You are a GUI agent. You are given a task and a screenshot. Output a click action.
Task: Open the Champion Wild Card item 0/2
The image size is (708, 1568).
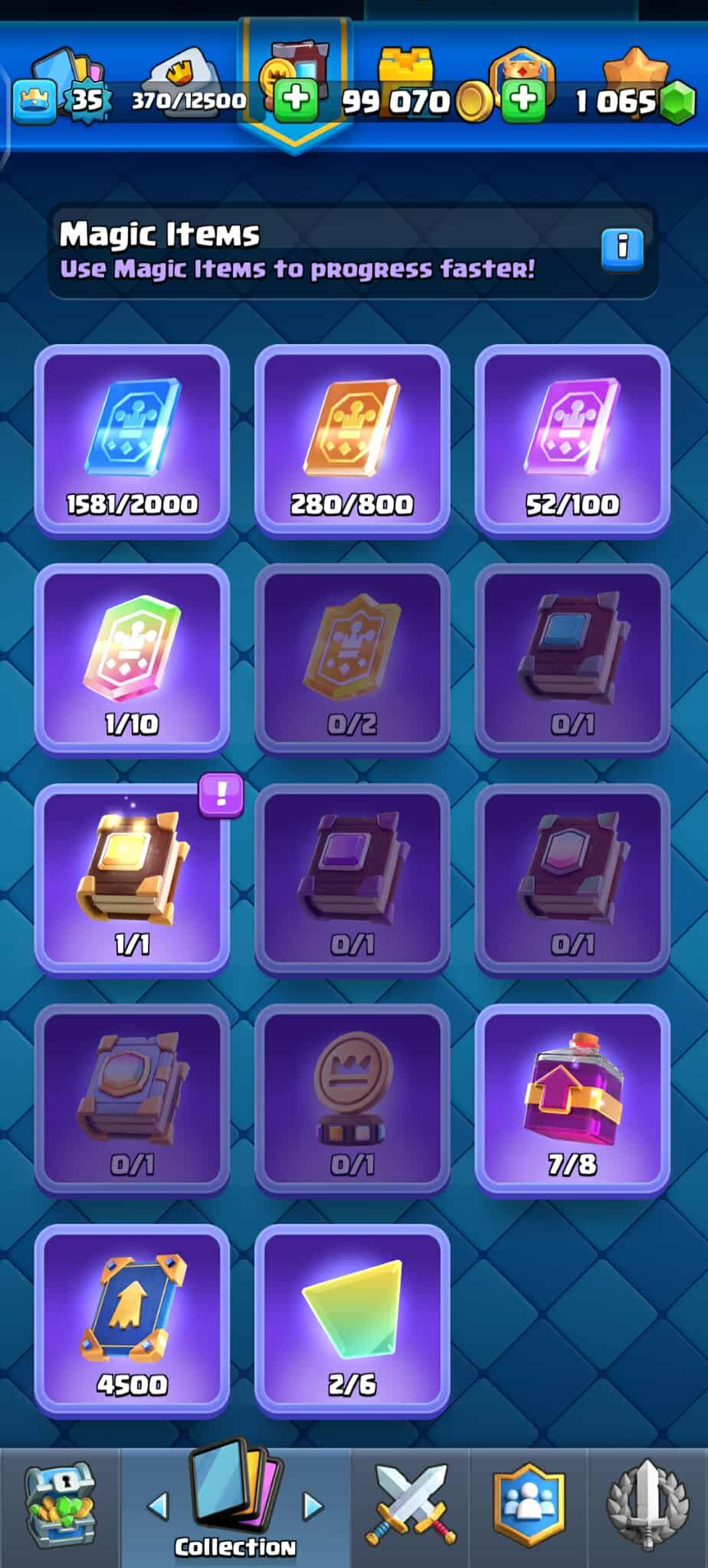click(x=352, y=660)
